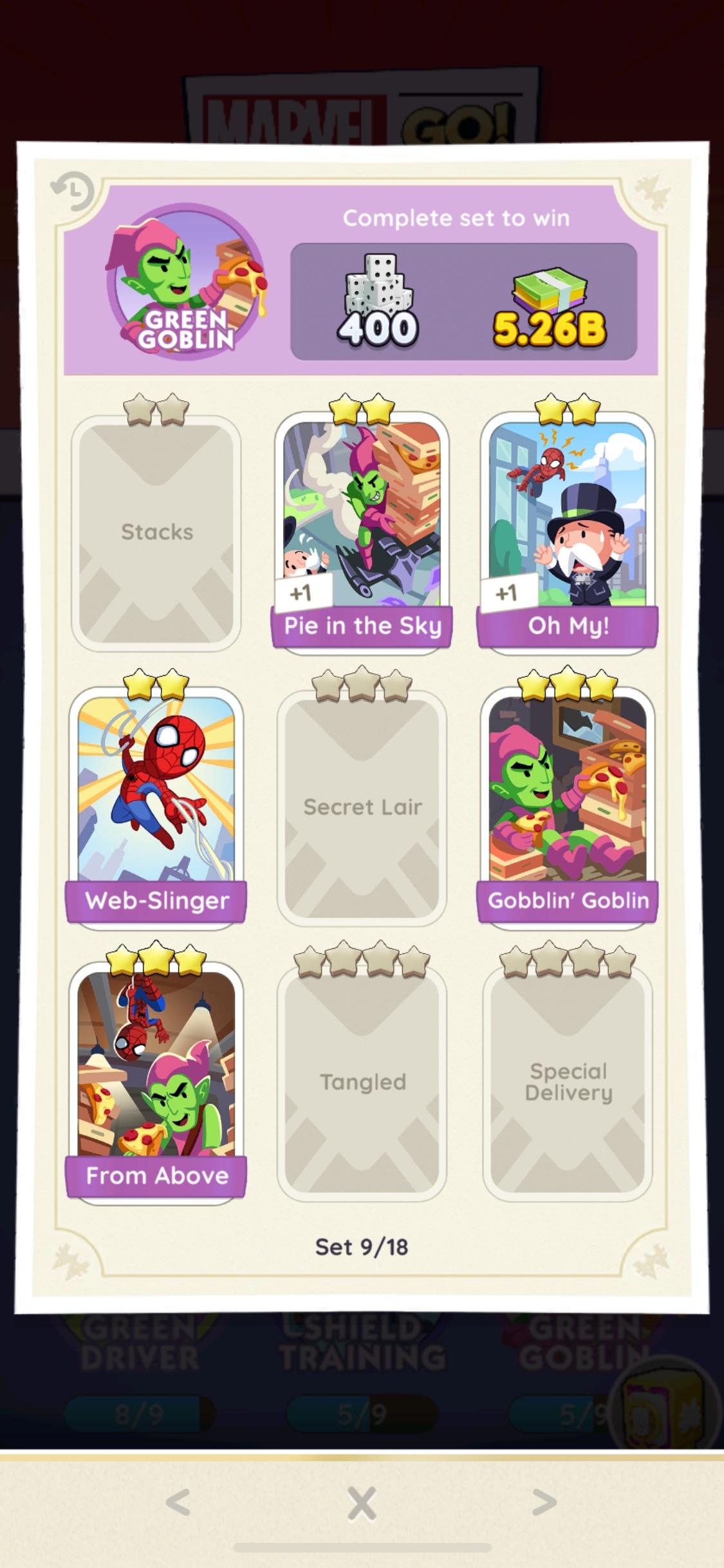Tap the missing Secret Lair placeholder
724x1568 pixels.
[362, 808]
